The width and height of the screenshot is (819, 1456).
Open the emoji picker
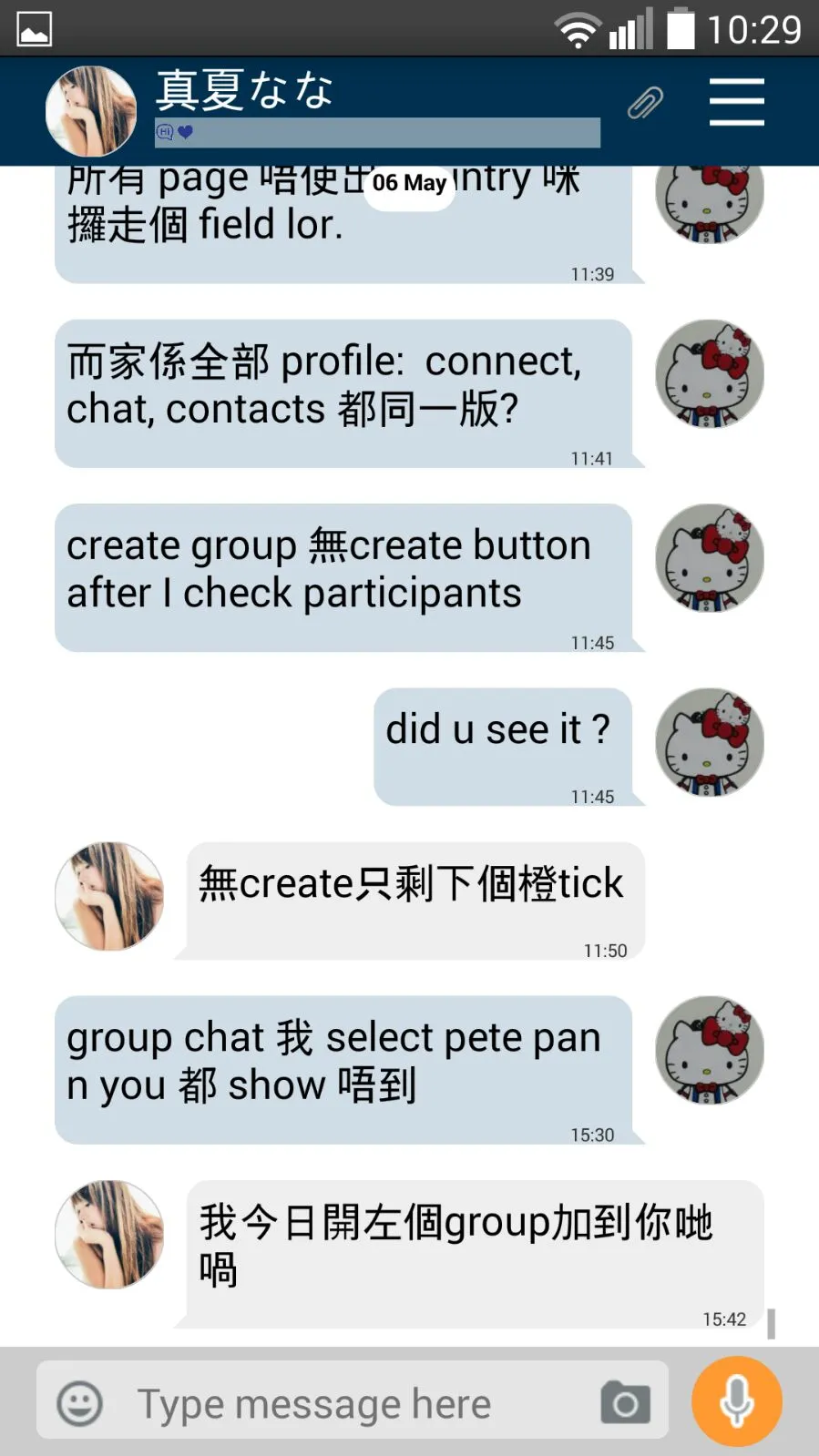80,1403
